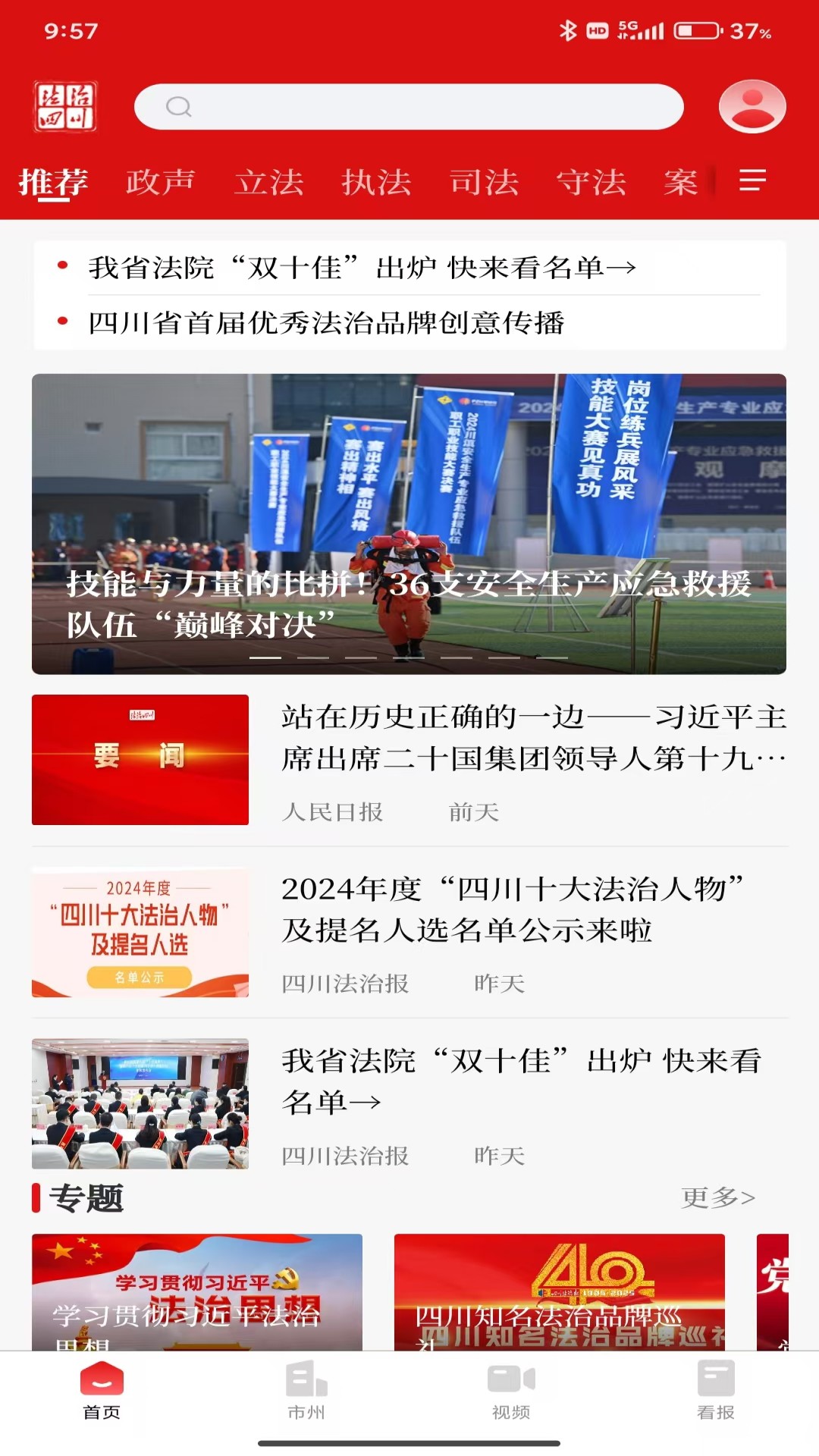Tap the magnifier icon in the search bar
Screen dimensions: 819x1456
point(179,107)
